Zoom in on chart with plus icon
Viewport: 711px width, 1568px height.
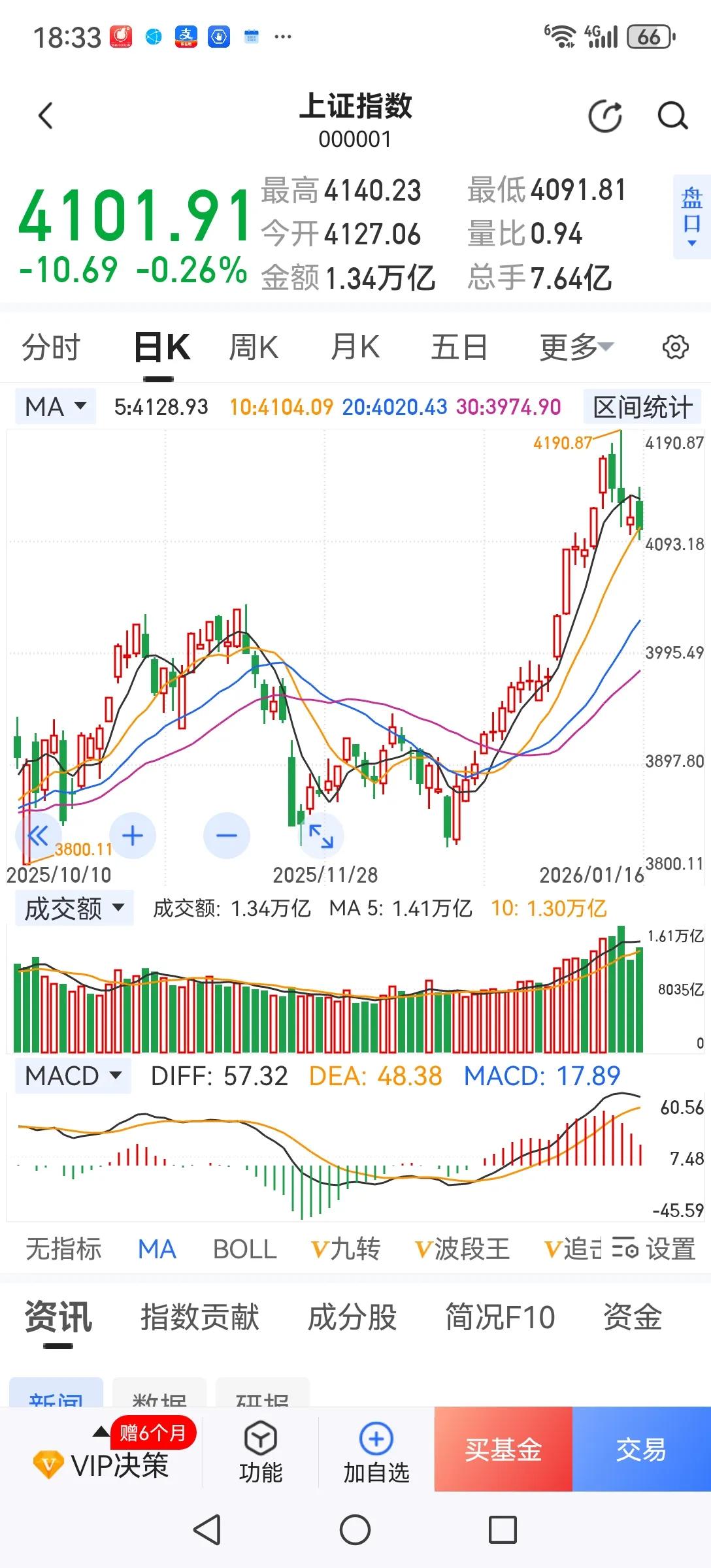coord(133,835)
